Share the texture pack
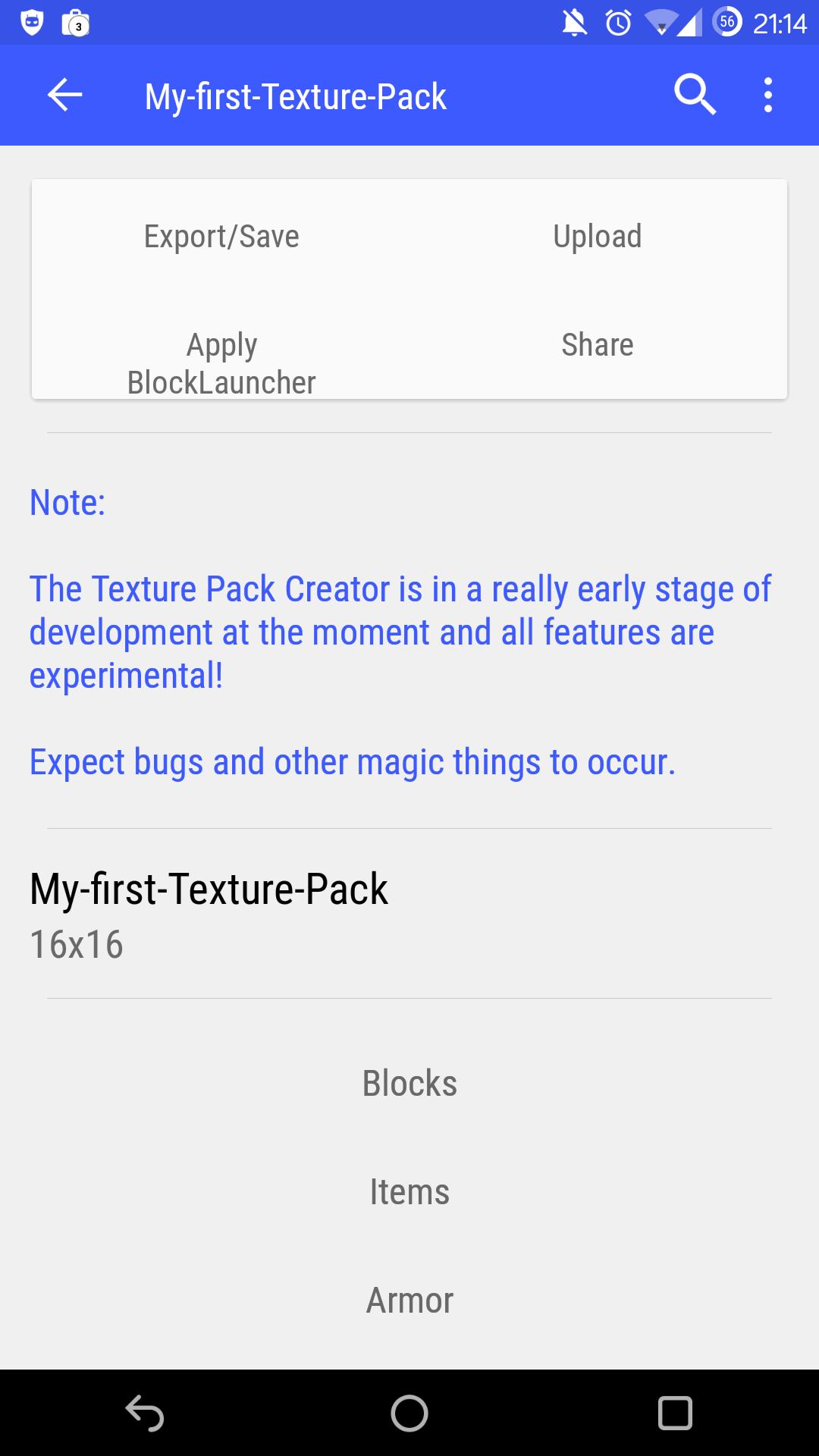Image resolution: width=819 pixels, height=1456 pixels. click(597, 345)
